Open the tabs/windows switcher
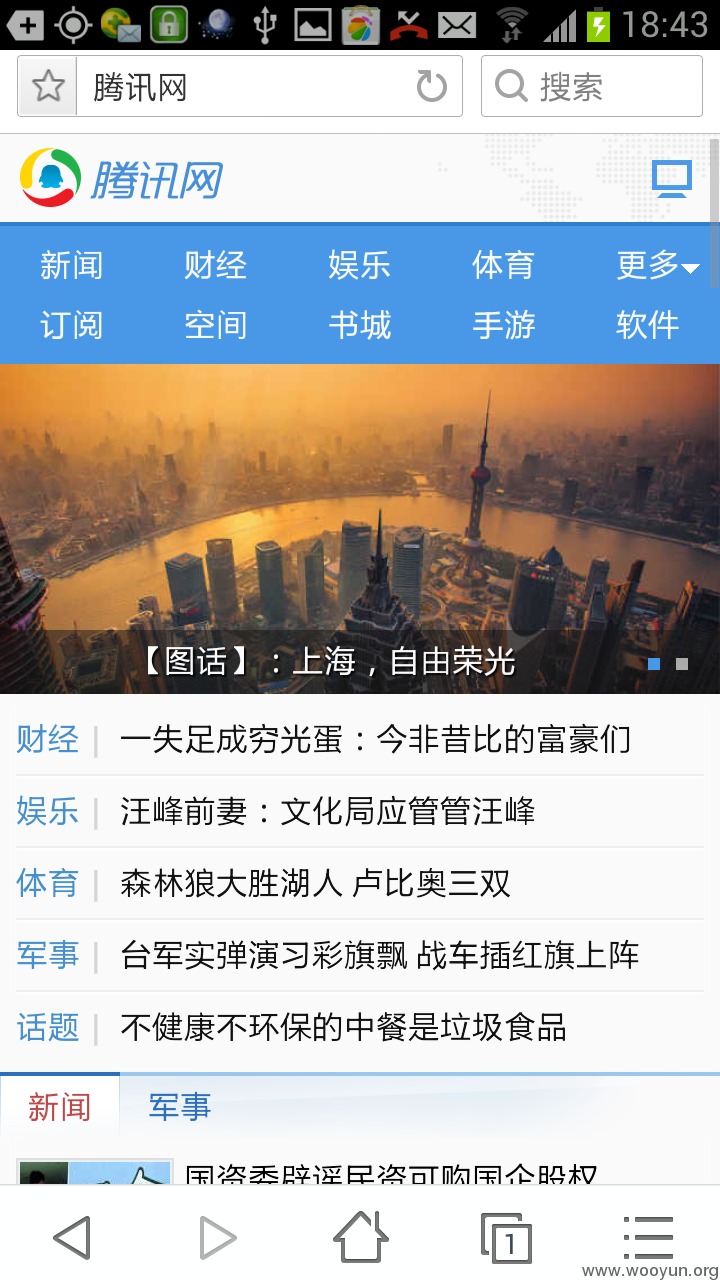The image size is (720, 1280). [506, 1238]
